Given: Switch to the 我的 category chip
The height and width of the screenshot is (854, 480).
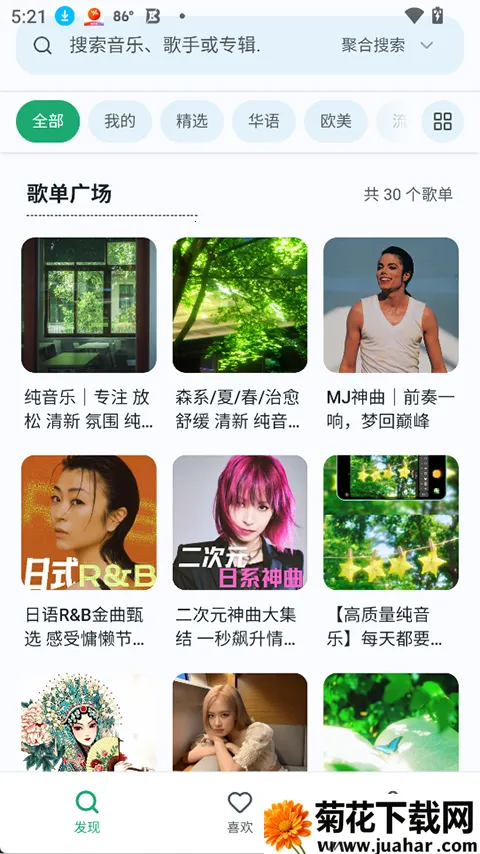Looking at the screenshot, I should click(120, 121).
